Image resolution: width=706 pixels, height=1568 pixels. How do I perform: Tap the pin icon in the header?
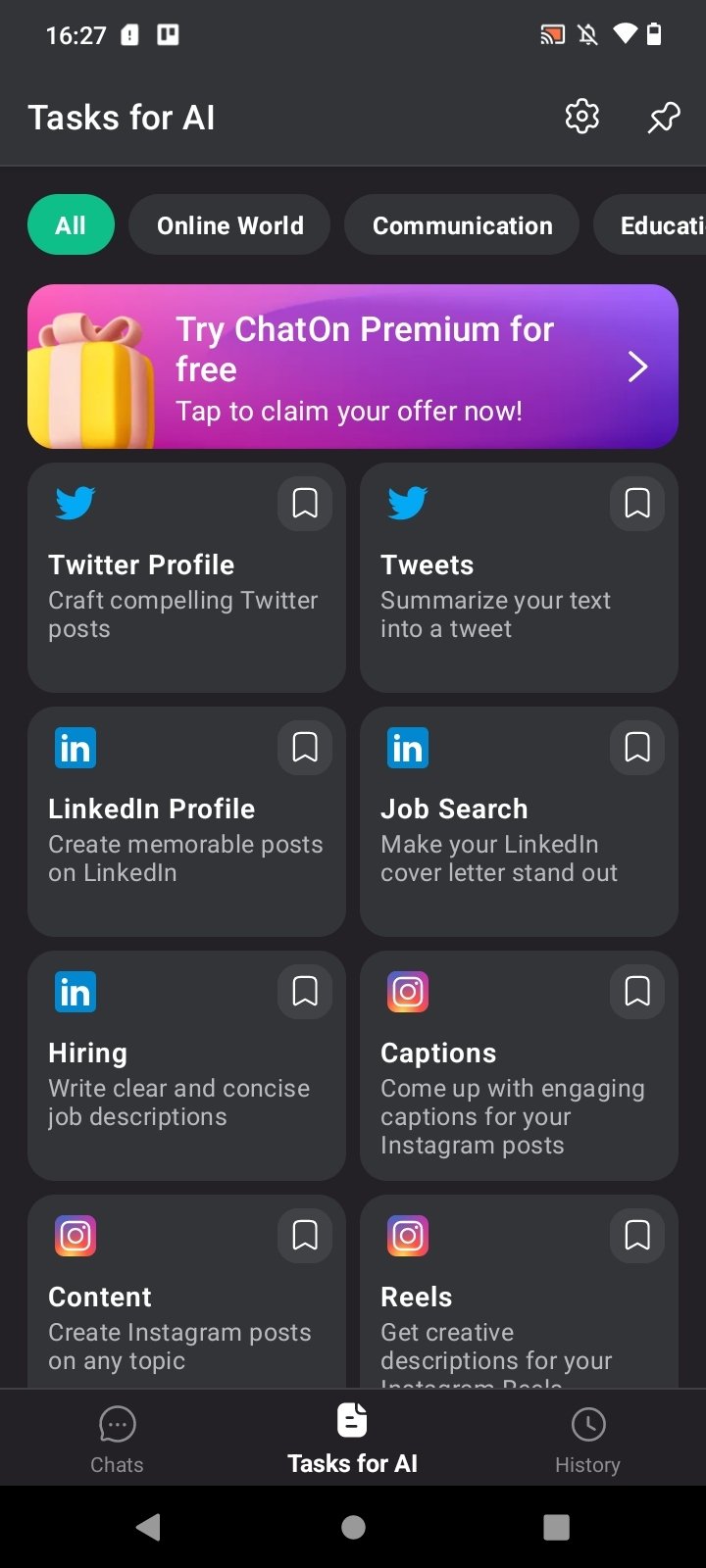click(664, 117)
